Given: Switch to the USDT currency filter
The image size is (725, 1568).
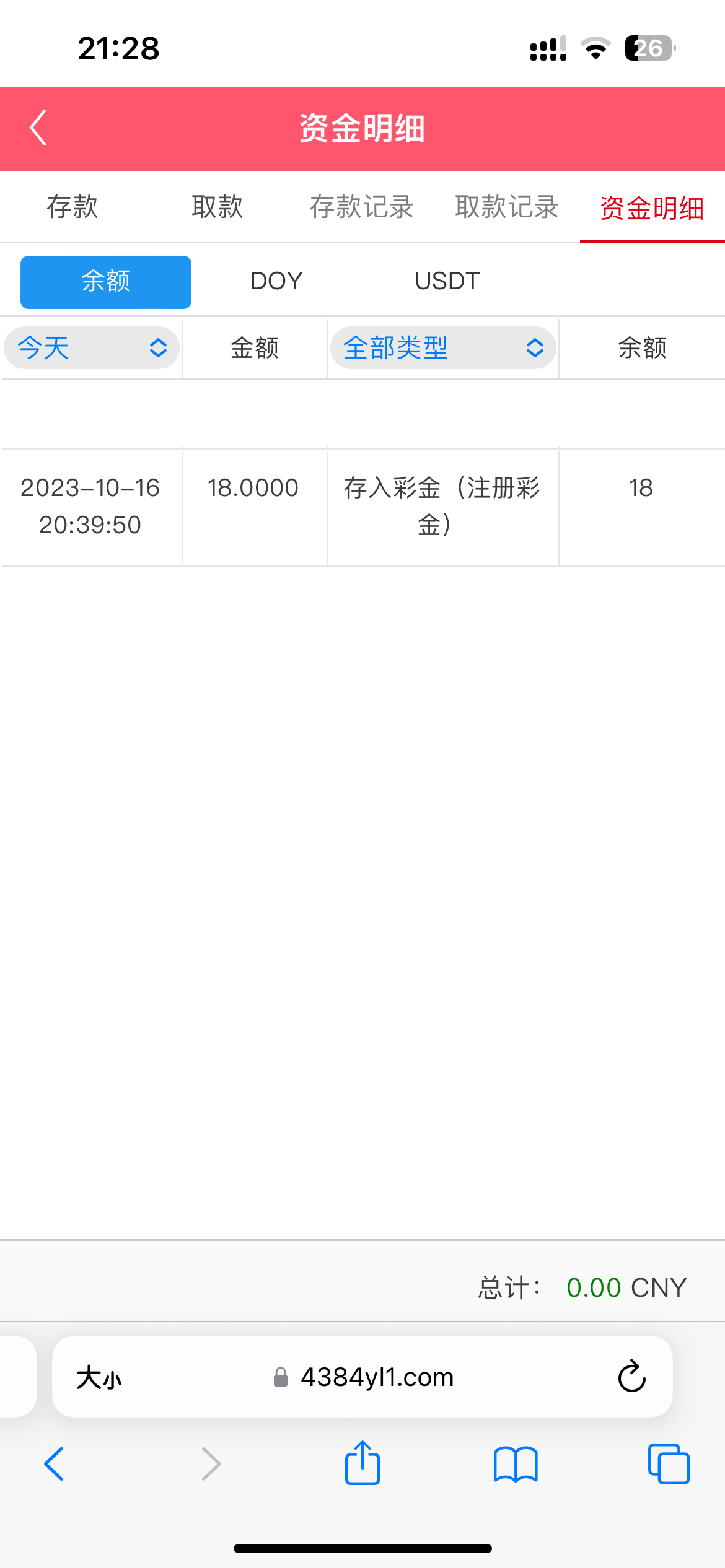Looking at the screenshot, I should (447, 282).
